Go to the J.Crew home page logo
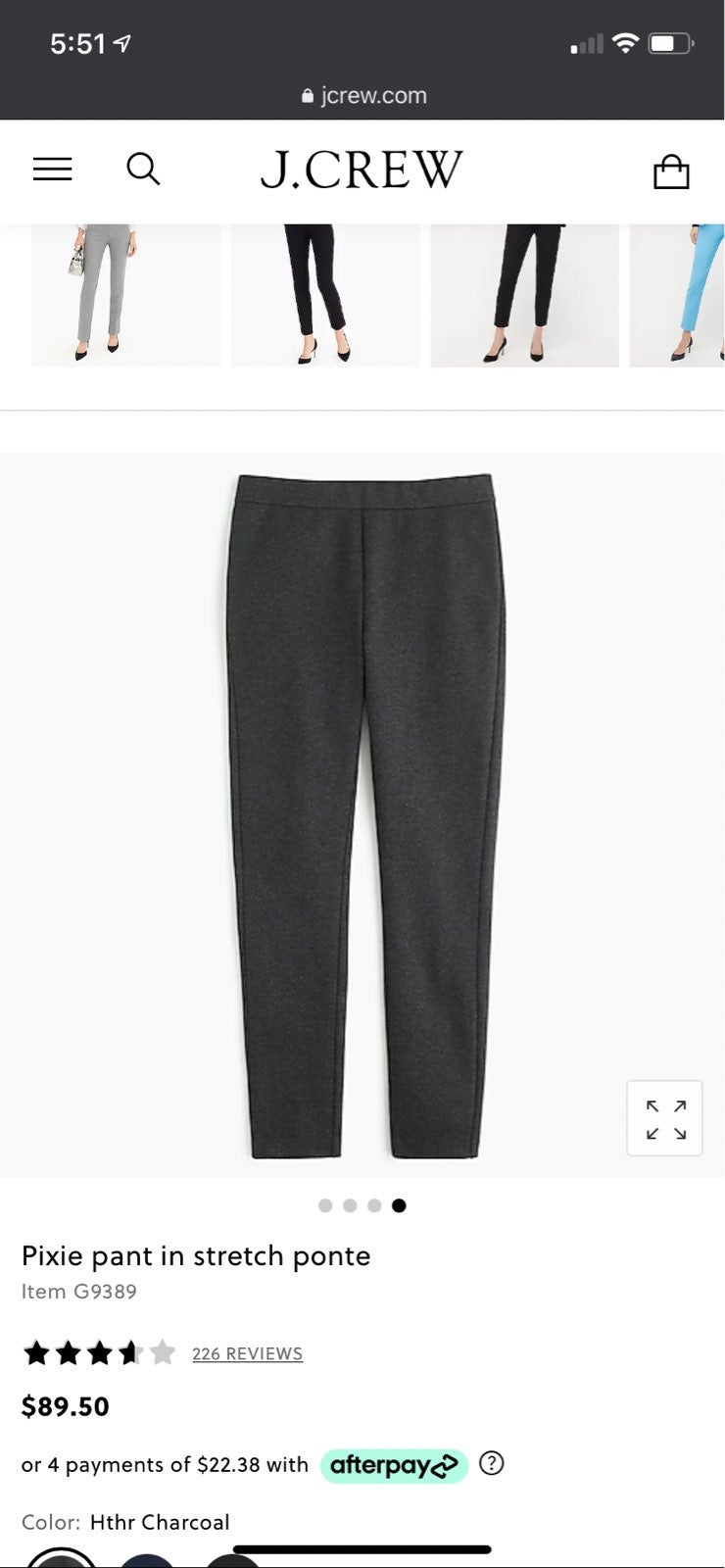The width and height of the screenshot is (725, 1568). [362, 170]
